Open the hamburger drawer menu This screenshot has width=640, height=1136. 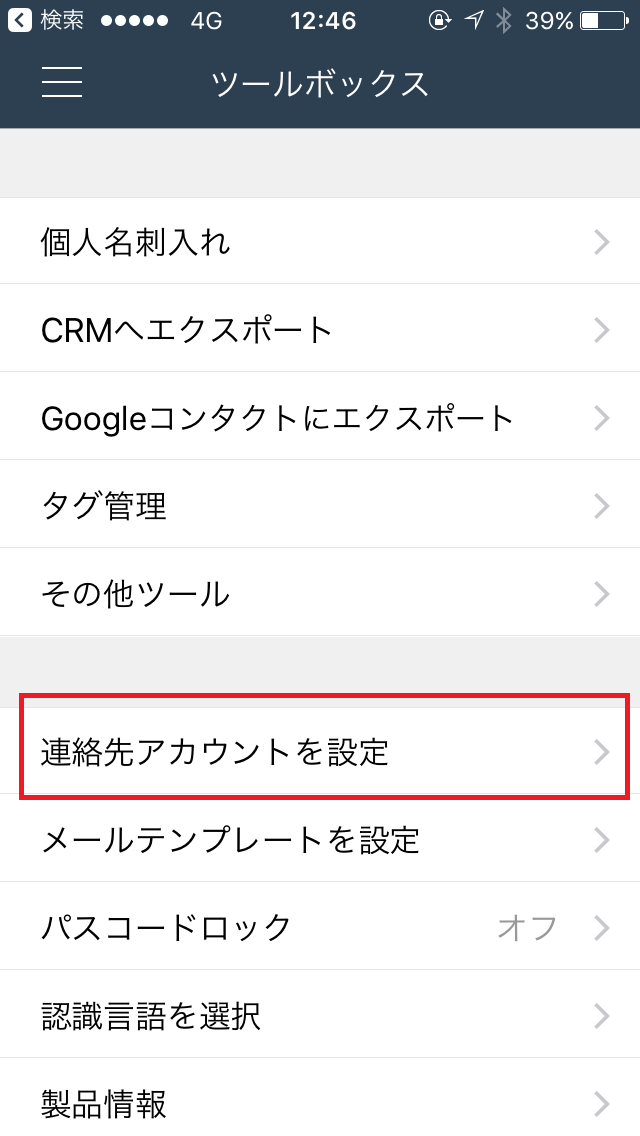pos(62,83)
